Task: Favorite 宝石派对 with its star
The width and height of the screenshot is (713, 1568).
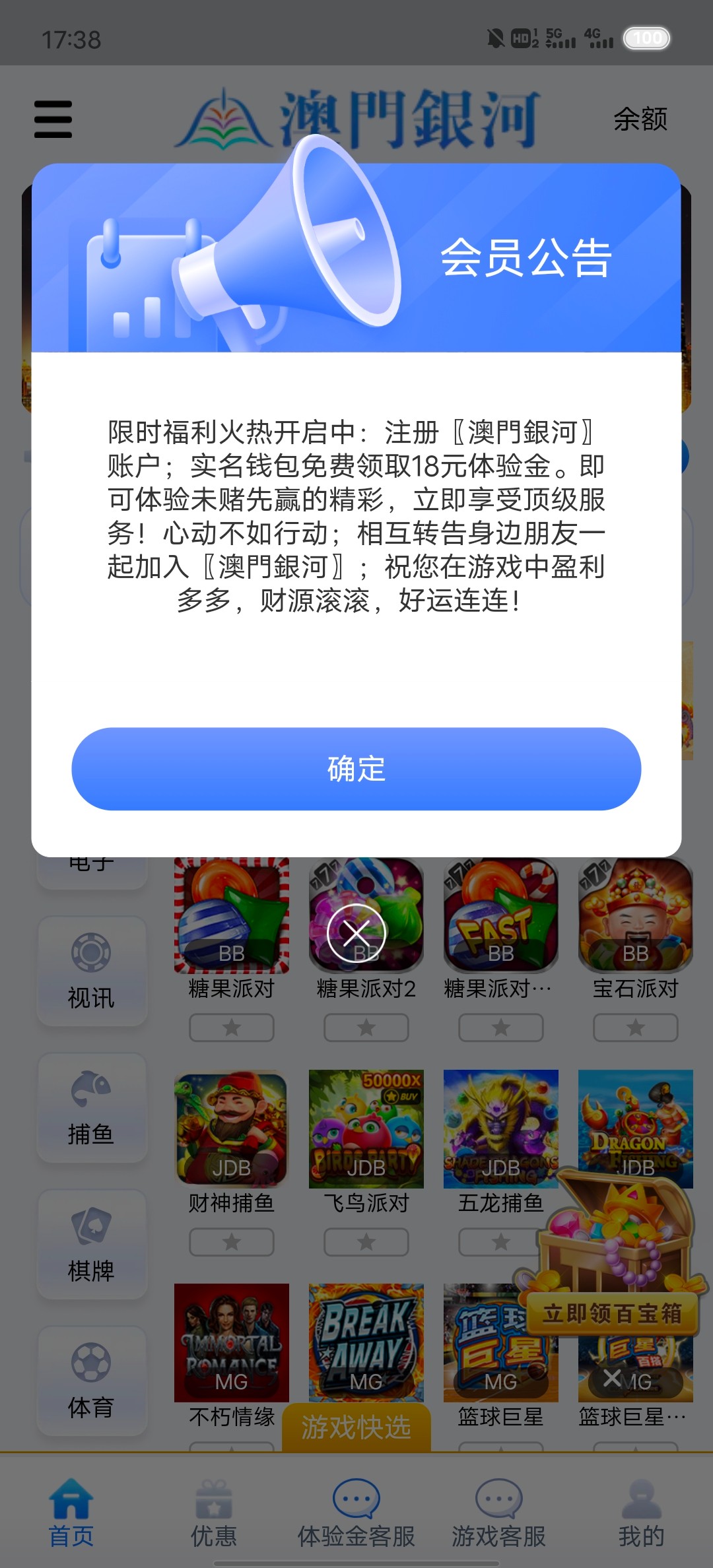Action: tap(635, 1028)
